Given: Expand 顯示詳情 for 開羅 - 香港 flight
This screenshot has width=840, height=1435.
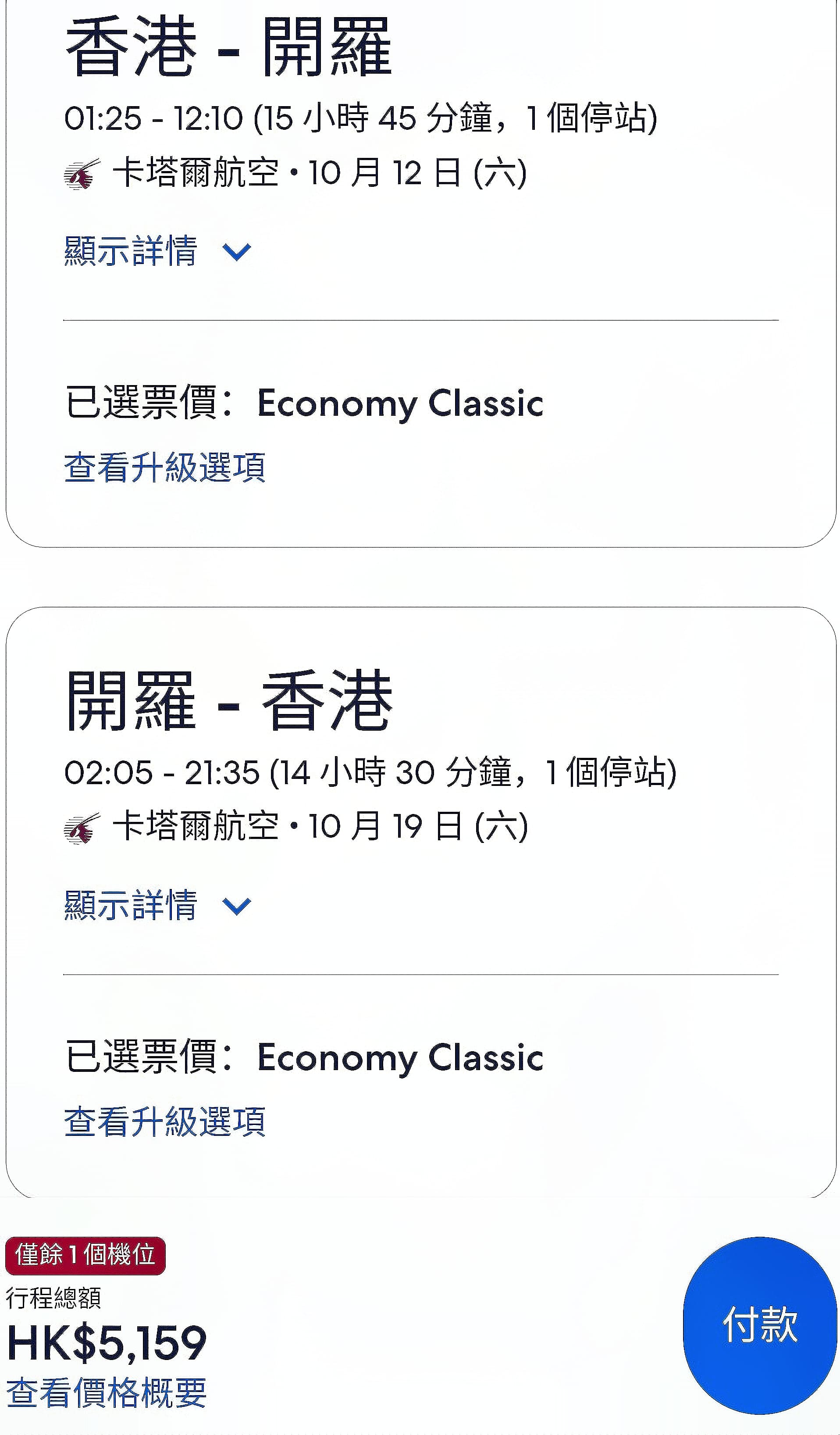Looking at the screenshot, I should [157, 905].
